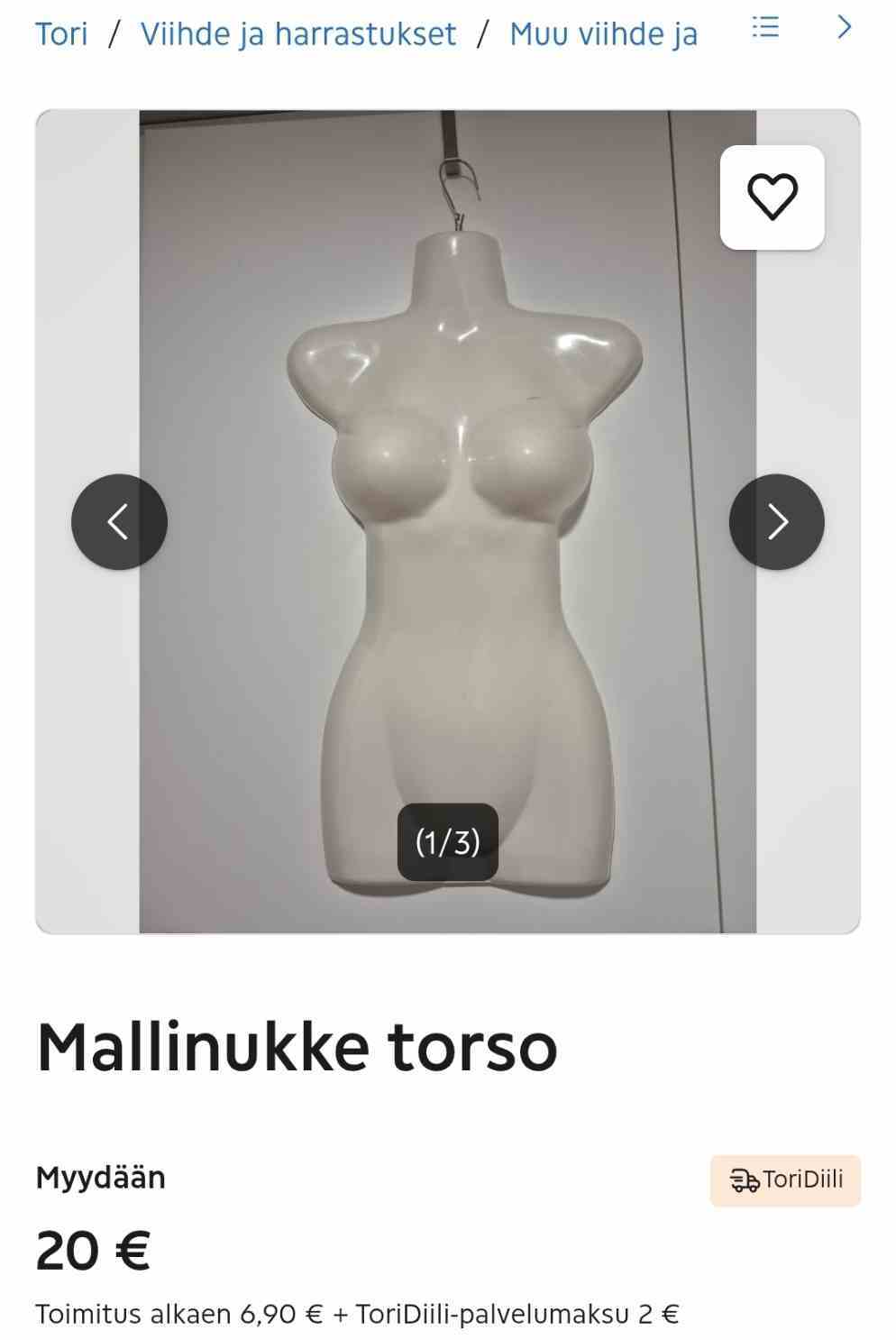Screen dimensions: 896x1340
Task: Open the Tori breadcrumb link
Action: [x=61, y=34]
